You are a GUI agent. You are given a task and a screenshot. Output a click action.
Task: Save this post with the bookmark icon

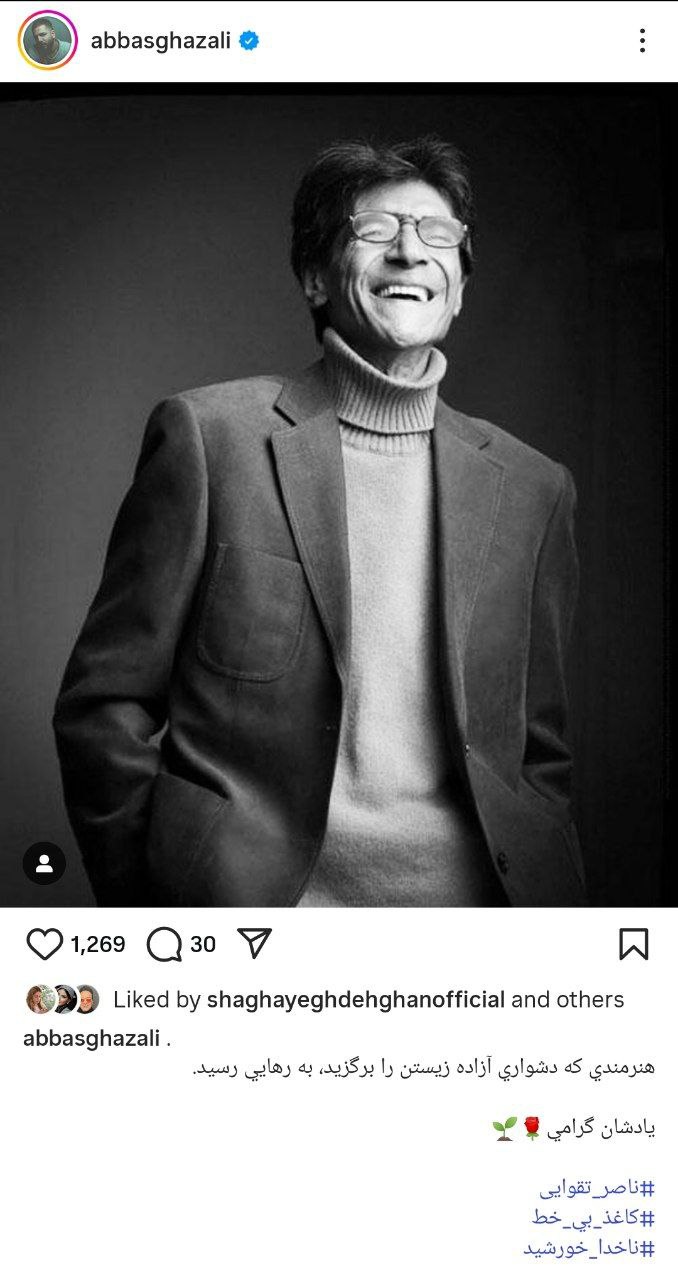pyautogui.click(x=634, y=944)
